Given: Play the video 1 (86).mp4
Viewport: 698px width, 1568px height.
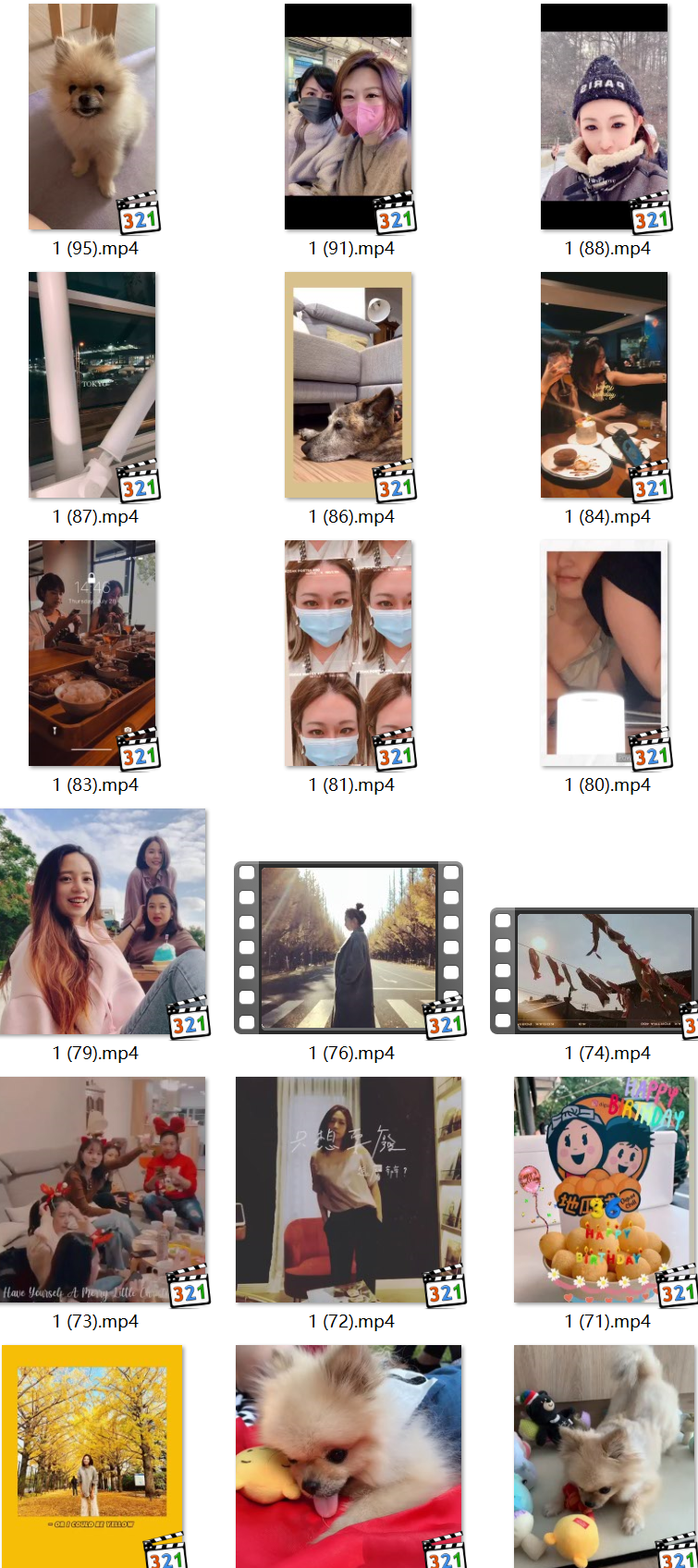Looking at the screenshot, I should point(349,386).
